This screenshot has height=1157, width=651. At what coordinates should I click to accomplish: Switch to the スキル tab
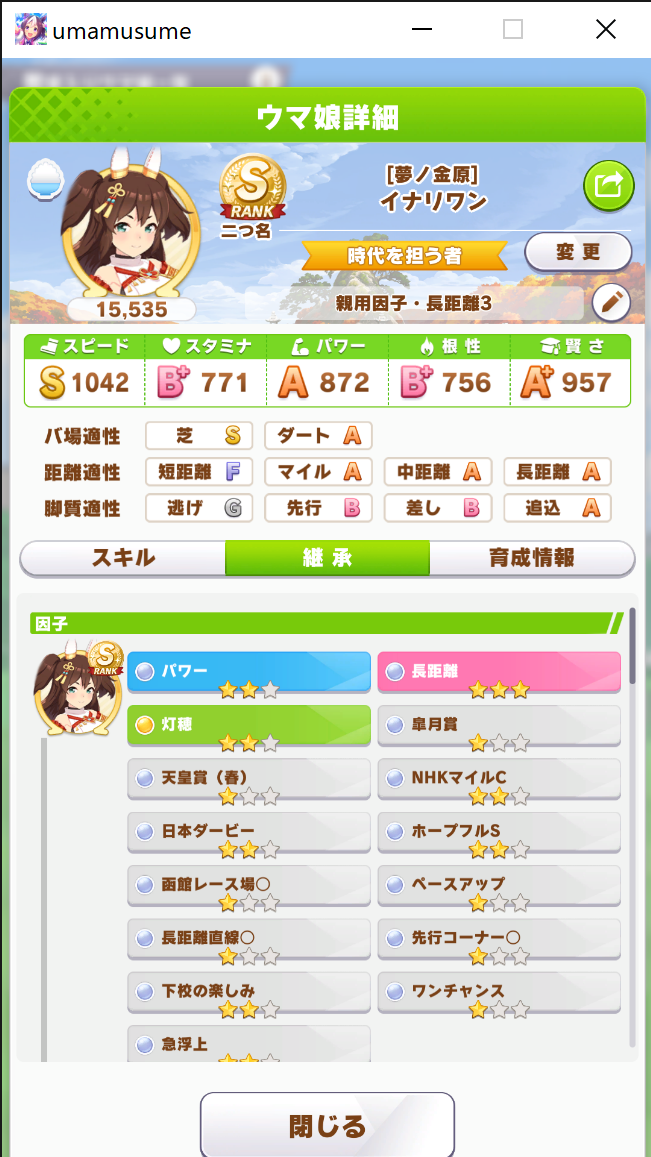123,558
